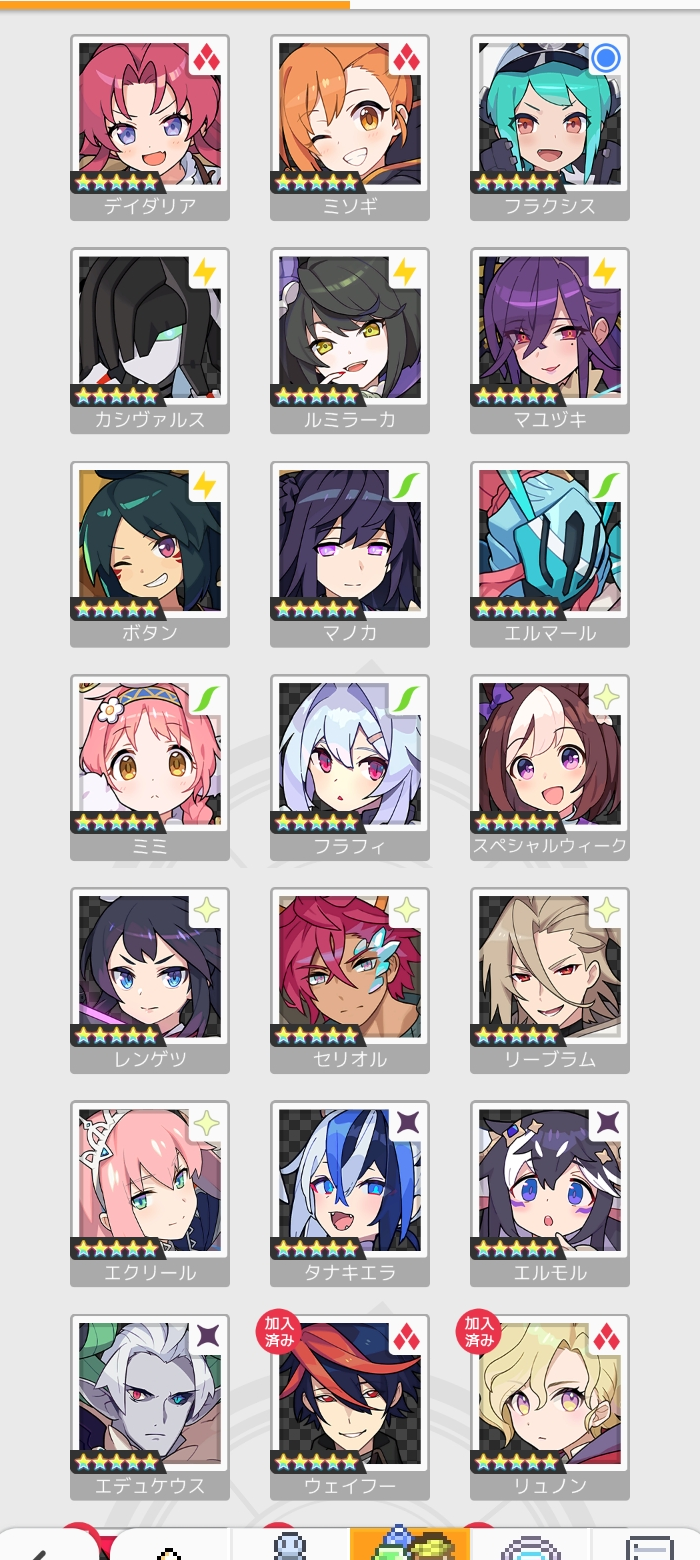Choose フラクシス from the grid
700x1560 pixels.
click(x=550, y=118)
